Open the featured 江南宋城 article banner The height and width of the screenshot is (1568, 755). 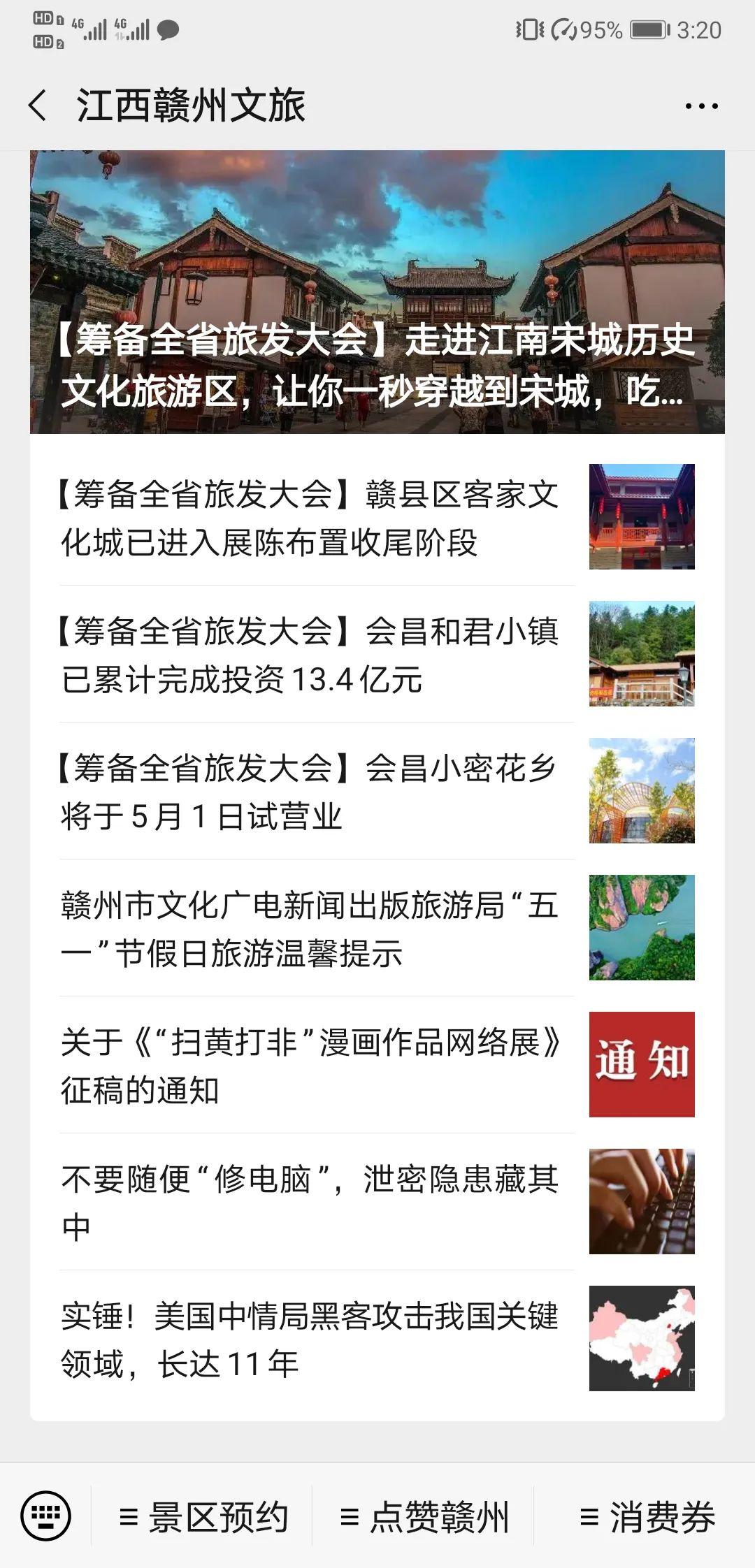click(377, 292)
